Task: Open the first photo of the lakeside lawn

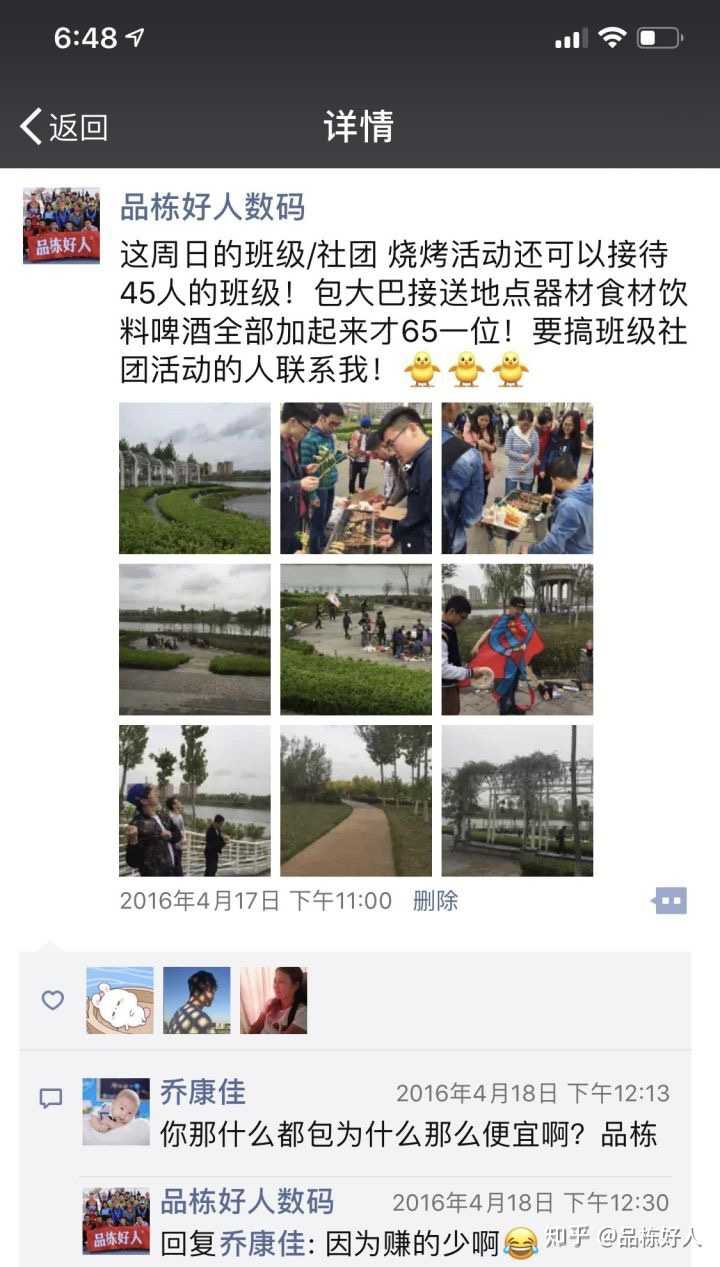Action: point(194,478)
